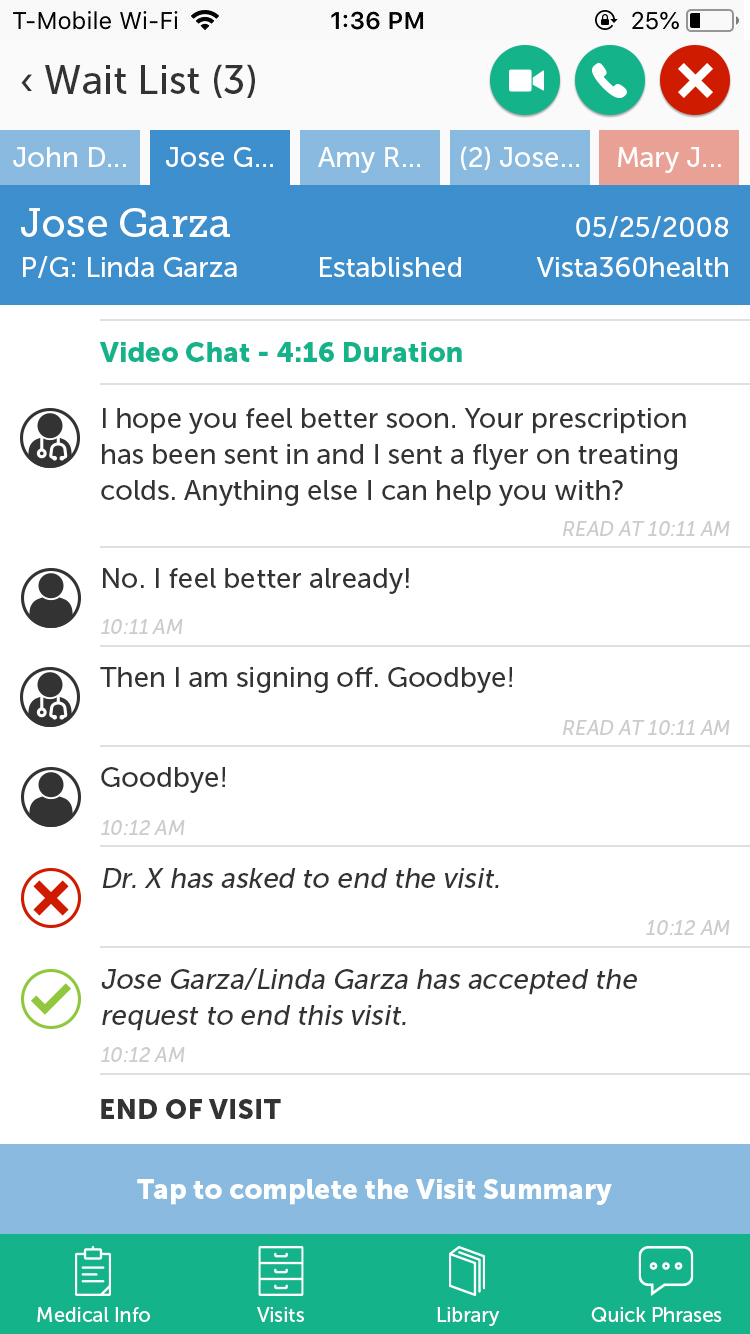Open the Visits tab
The height and width of the screenshot is (1334, 750).
pyautogui.click(x=281, y=1285)
